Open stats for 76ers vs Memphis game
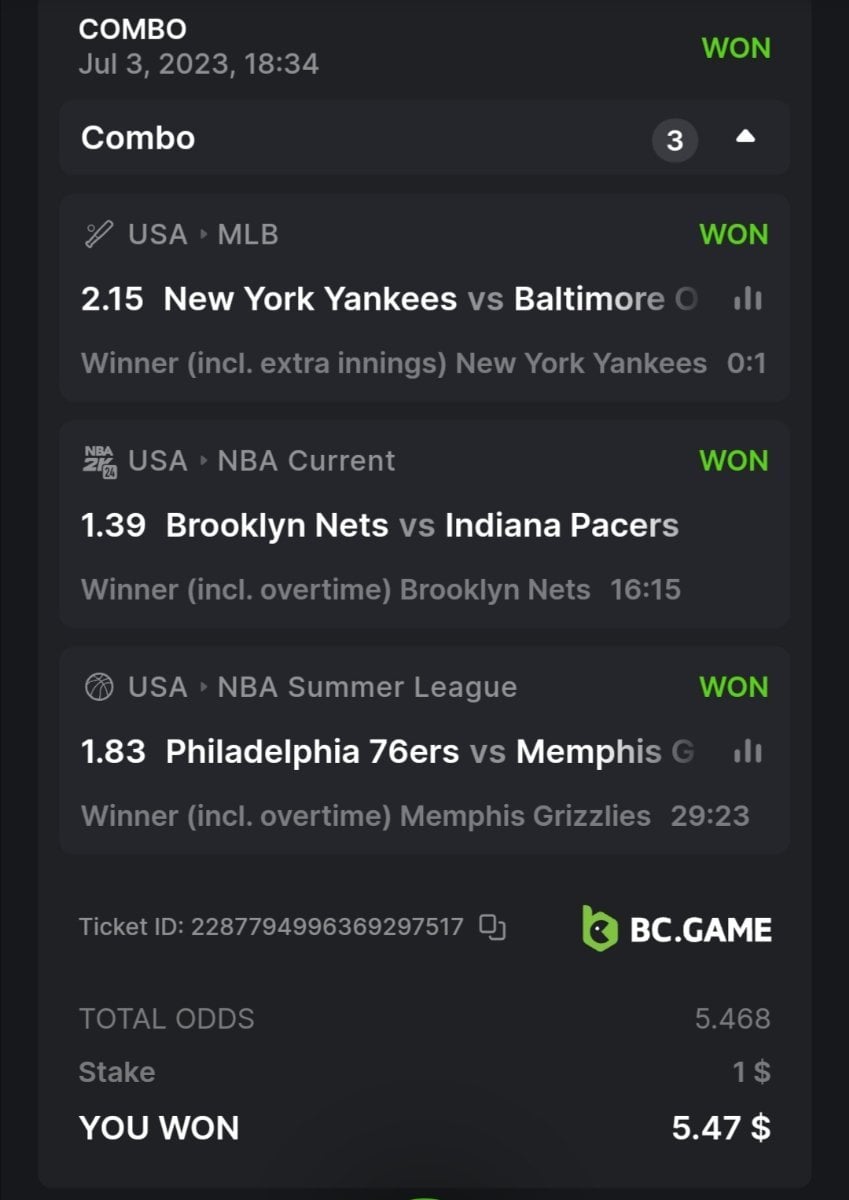This screenshot has height=1200, width=849. pos(747,752)
